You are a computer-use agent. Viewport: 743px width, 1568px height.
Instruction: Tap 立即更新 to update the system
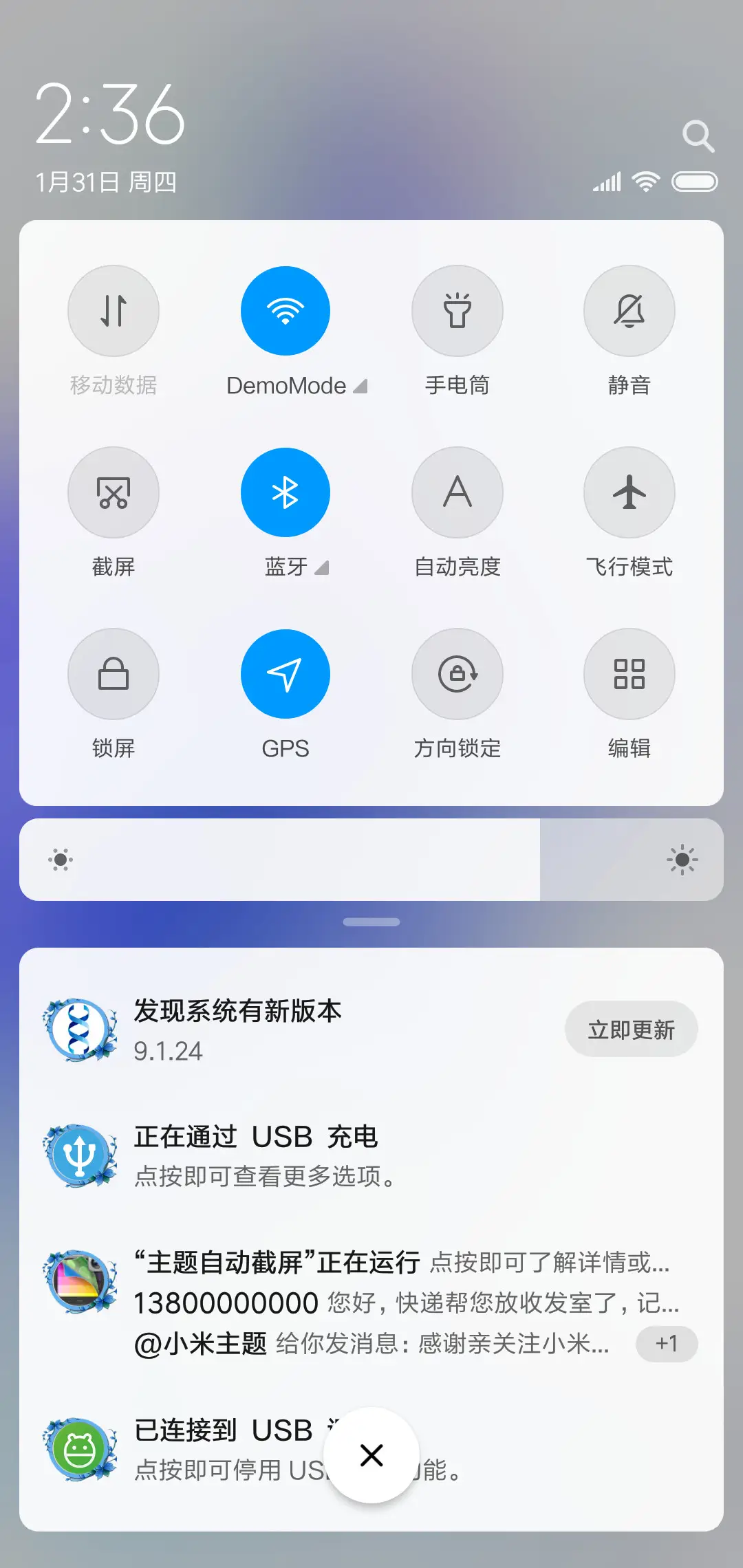pyautogui.click(x=631, y=1030)
